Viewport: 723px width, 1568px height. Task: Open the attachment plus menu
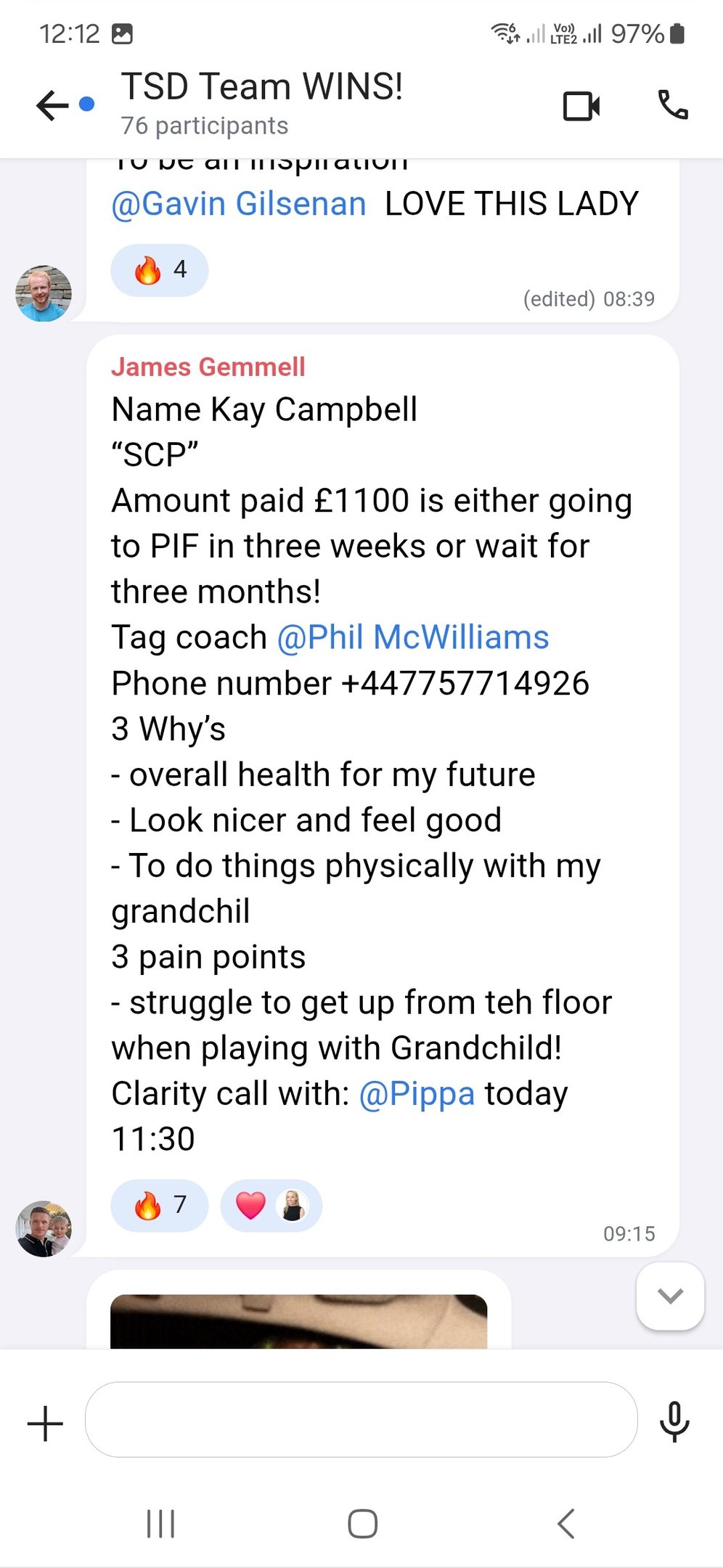(x=45, y=1423)
